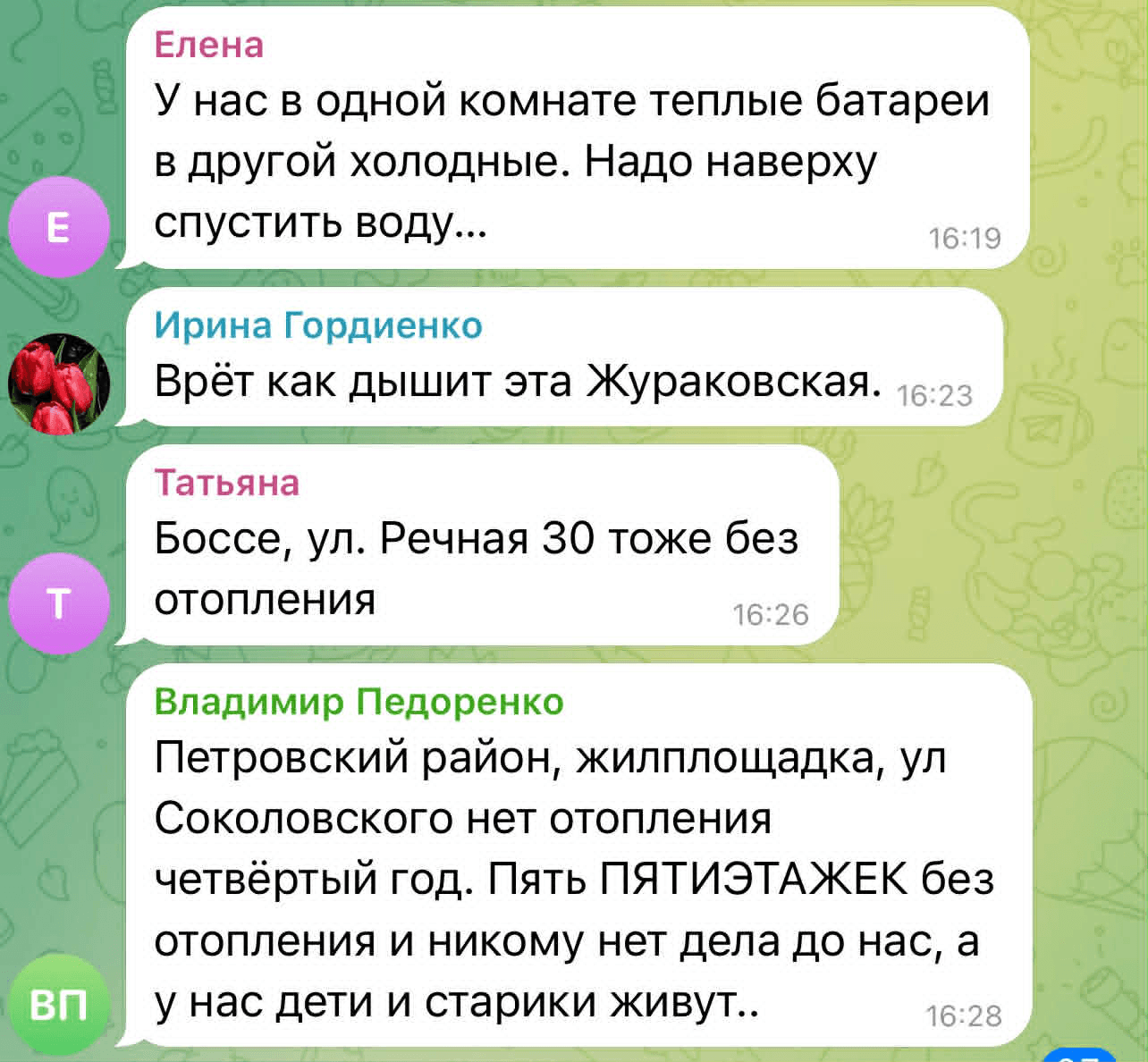
Task: Open sender name Владимир Педоренко
Action: (x=359, y=702)
